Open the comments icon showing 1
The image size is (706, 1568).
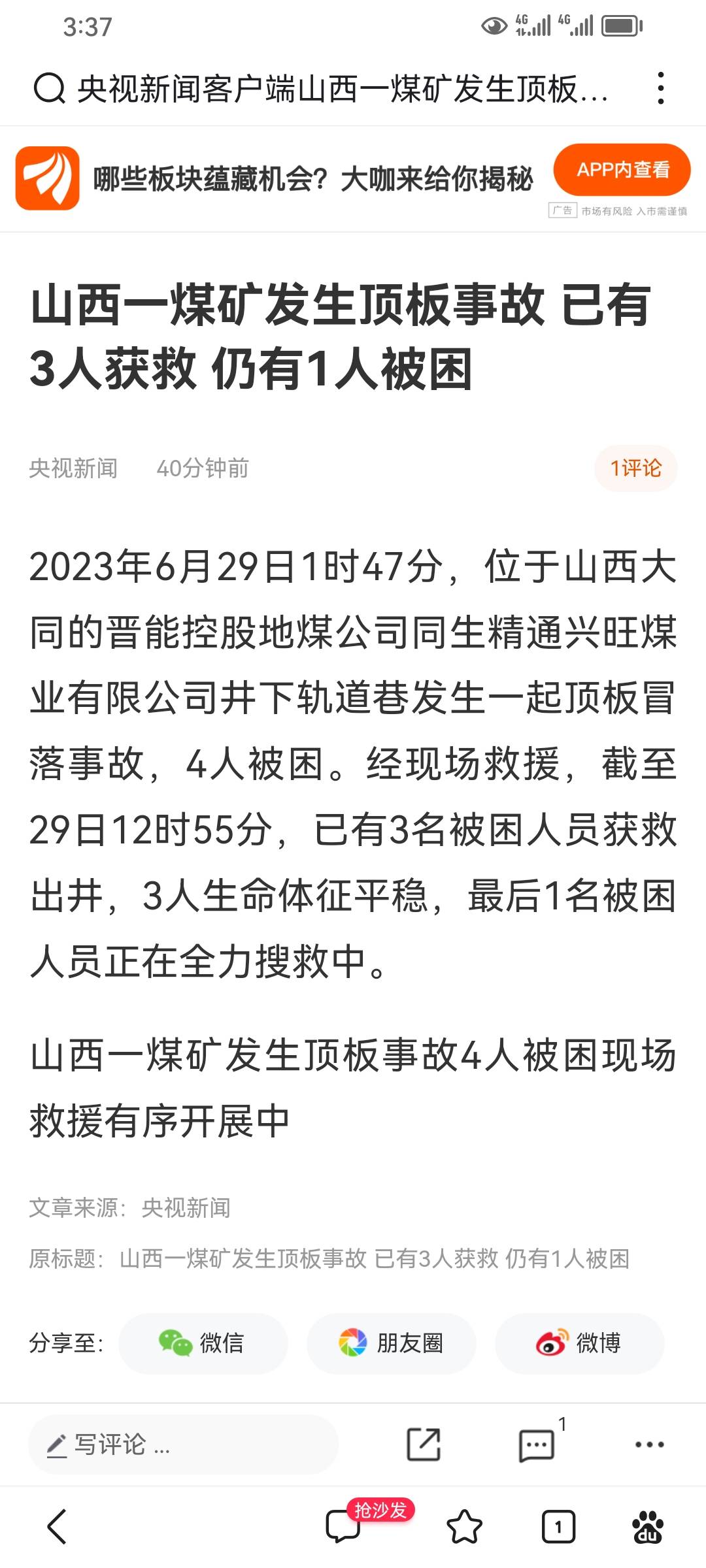tap(539, 1443)
